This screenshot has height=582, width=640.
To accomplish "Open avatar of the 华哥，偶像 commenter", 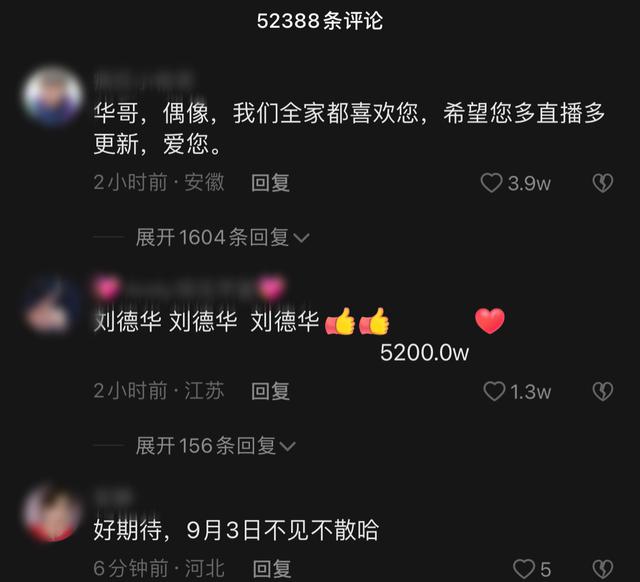I will (51, 98).
